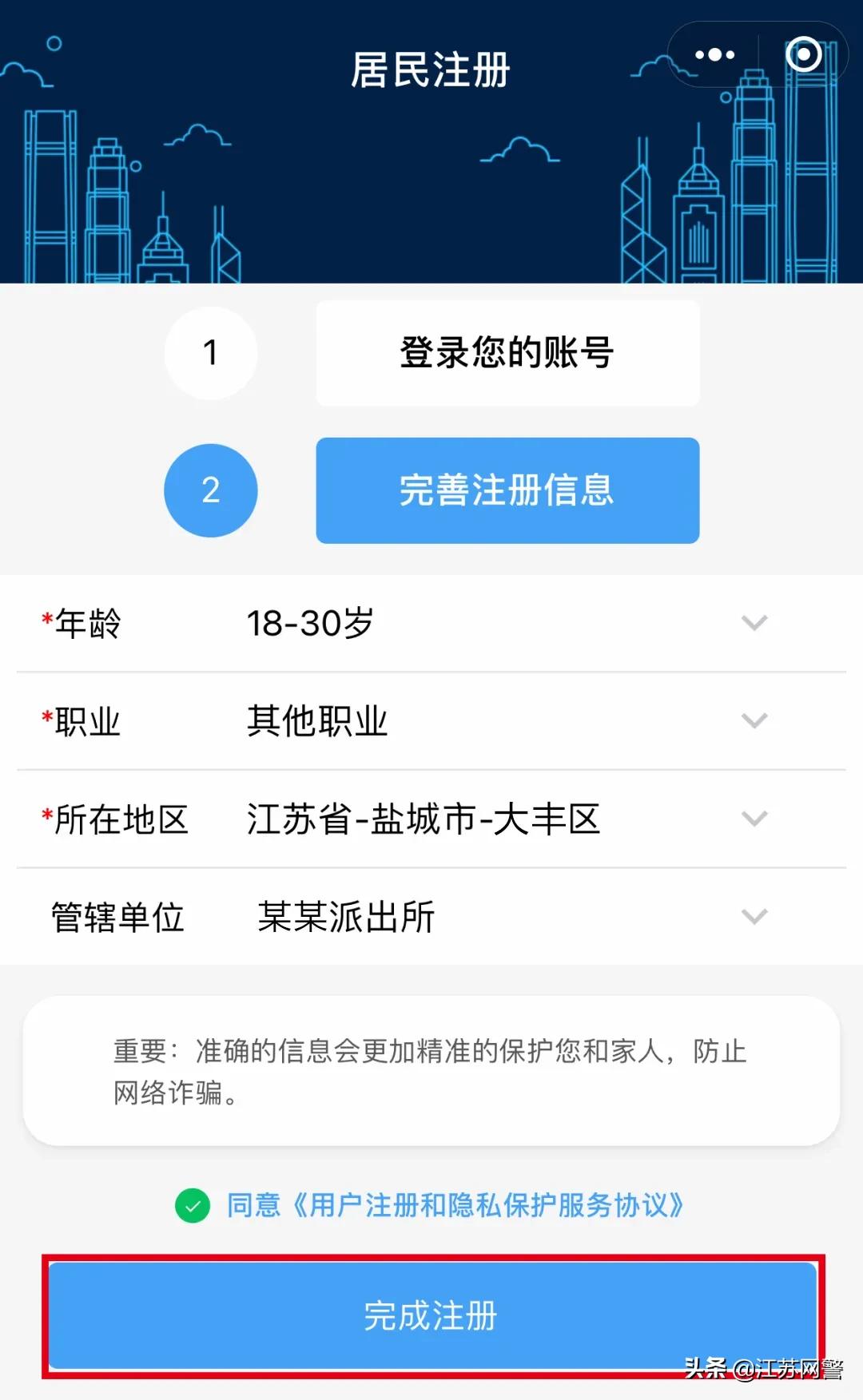863x1400 pixels.
Task: Click the step 1 numbered circle
Action: point(210,352)
